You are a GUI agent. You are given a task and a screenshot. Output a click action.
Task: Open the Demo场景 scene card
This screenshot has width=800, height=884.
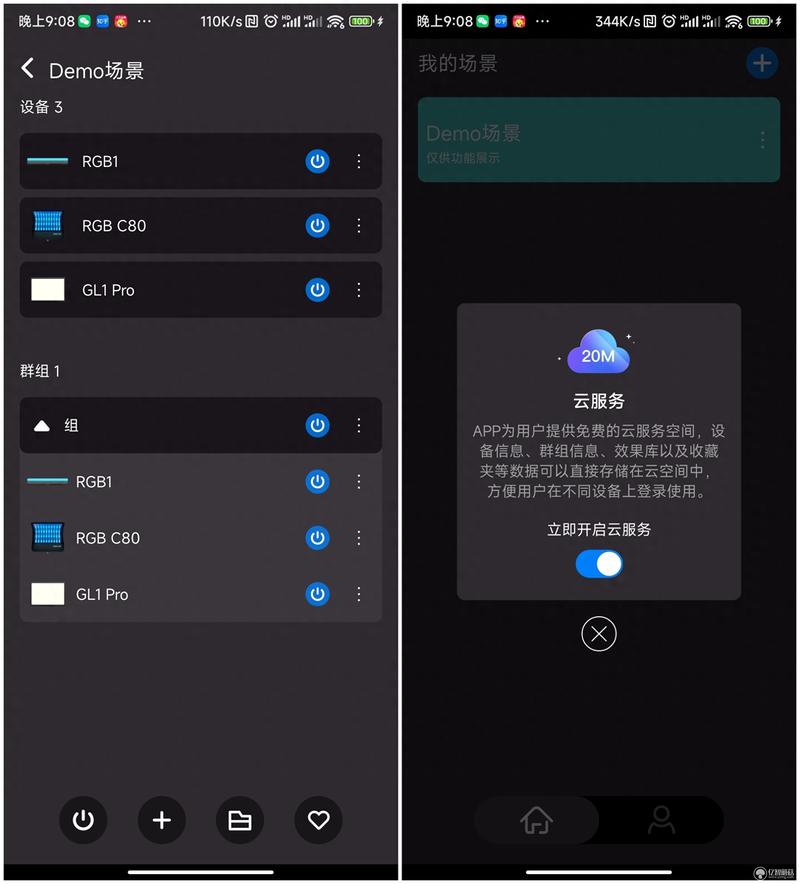coord(580,140)
